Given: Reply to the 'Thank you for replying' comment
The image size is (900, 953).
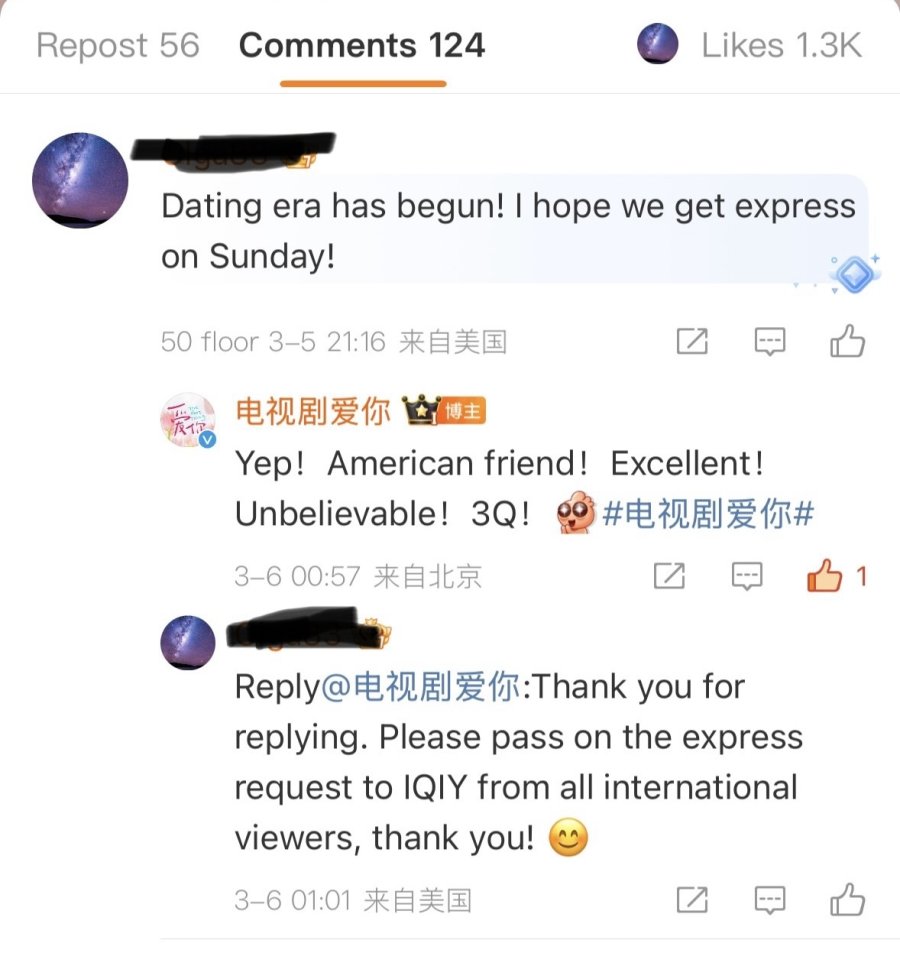Looking at the screenshot, I should [769, 900].
